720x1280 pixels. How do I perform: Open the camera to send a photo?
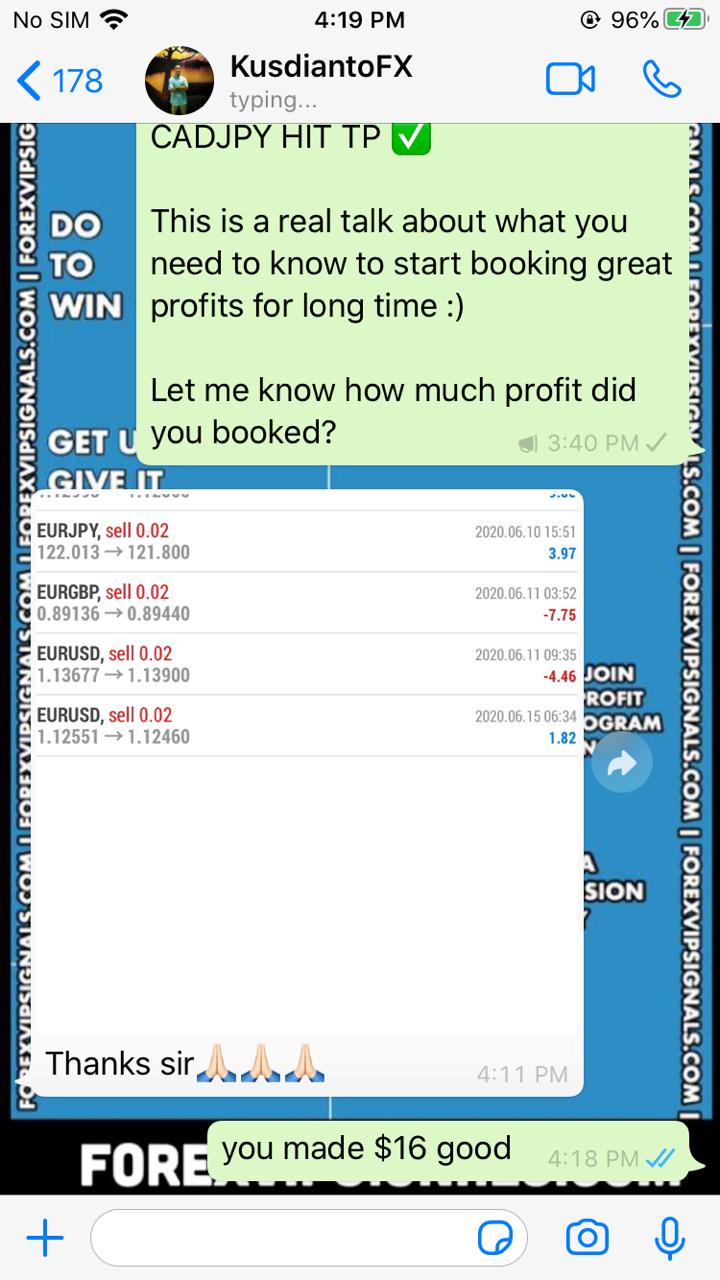(x=587, y=1238)
